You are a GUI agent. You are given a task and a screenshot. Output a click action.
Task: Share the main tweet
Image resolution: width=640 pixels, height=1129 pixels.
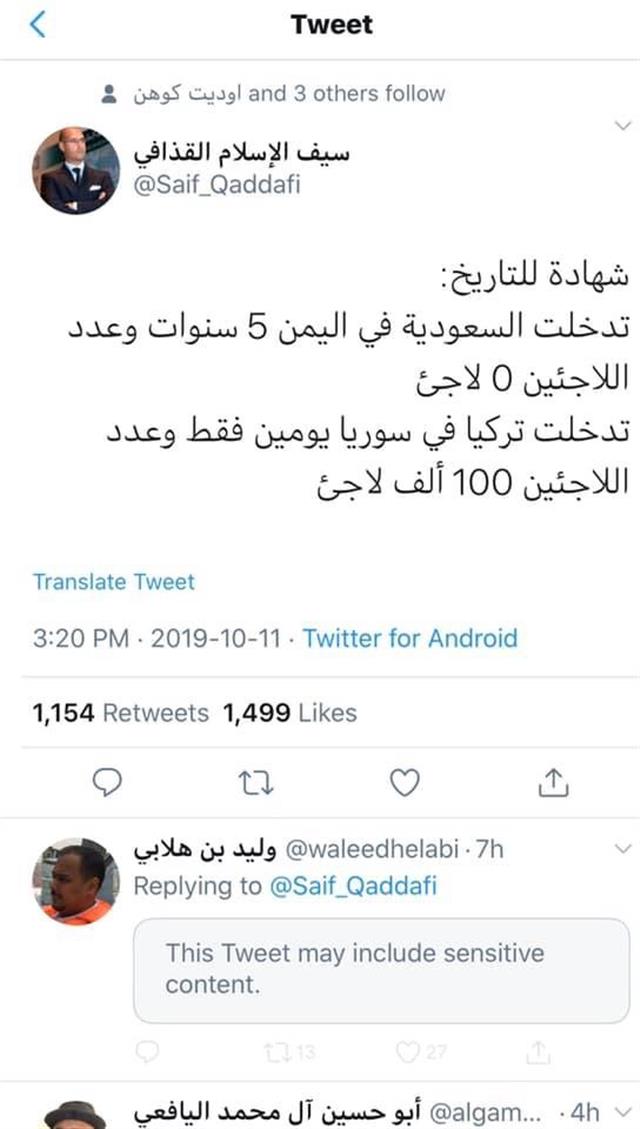point(552,784)
